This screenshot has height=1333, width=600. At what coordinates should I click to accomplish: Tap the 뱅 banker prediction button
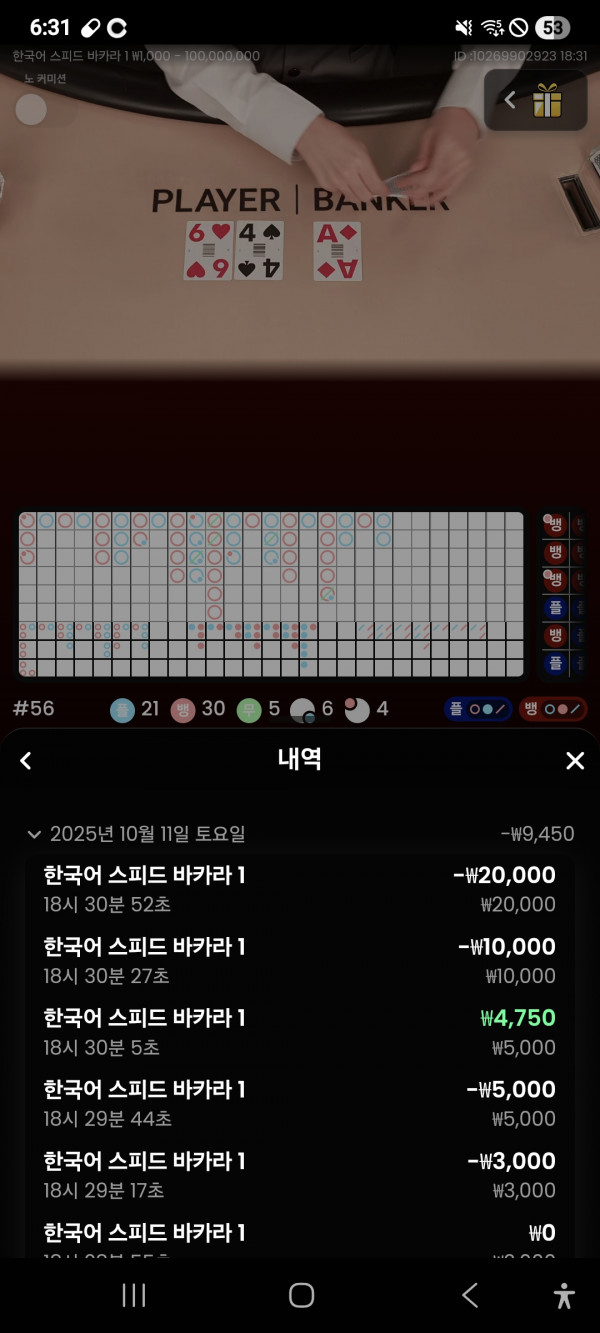coord(553,709)
